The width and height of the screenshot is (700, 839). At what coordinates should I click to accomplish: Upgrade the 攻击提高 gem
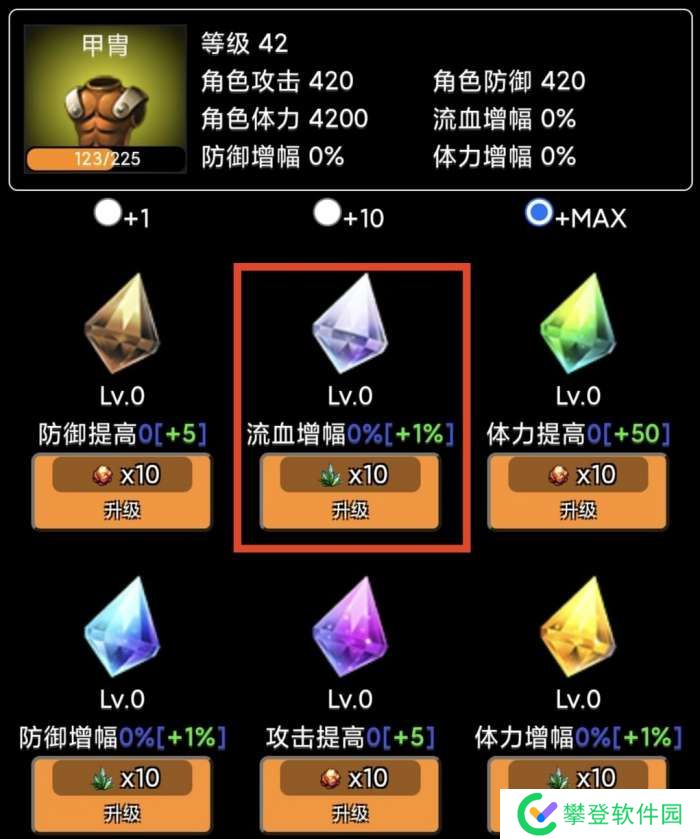coord(350,794)
